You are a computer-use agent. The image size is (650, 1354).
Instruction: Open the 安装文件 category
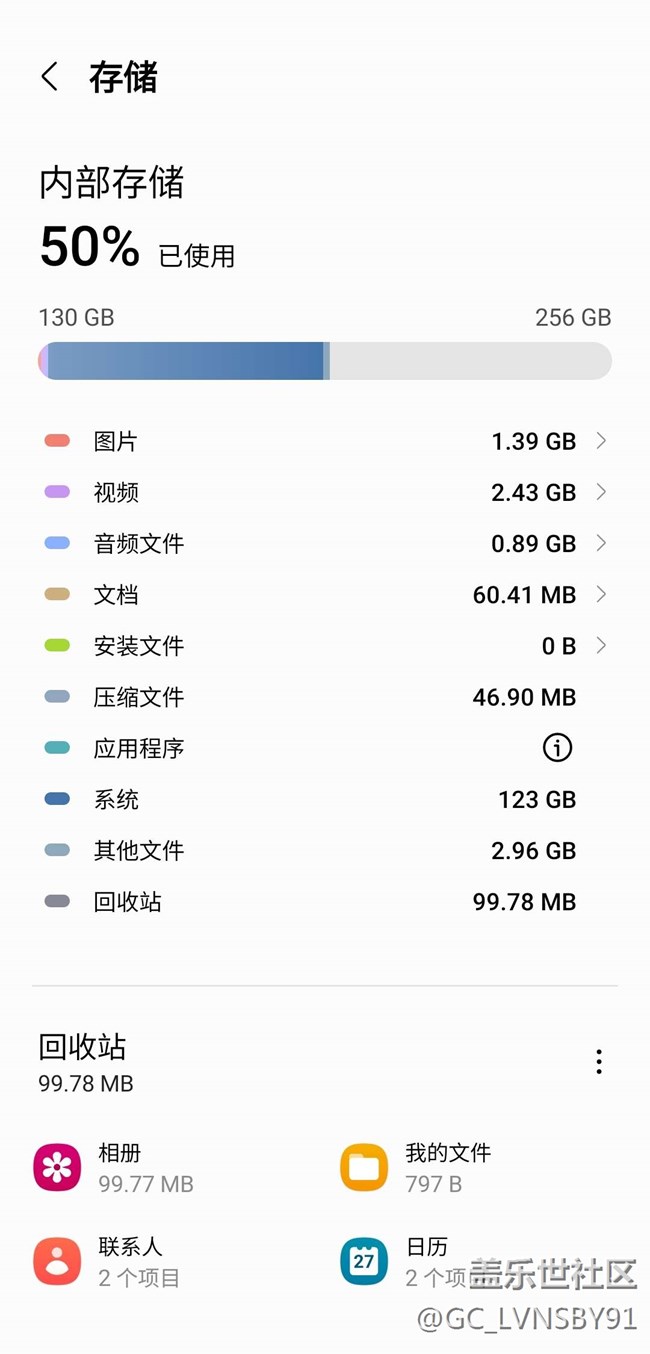pyautogui.click(x=325, y=646)
